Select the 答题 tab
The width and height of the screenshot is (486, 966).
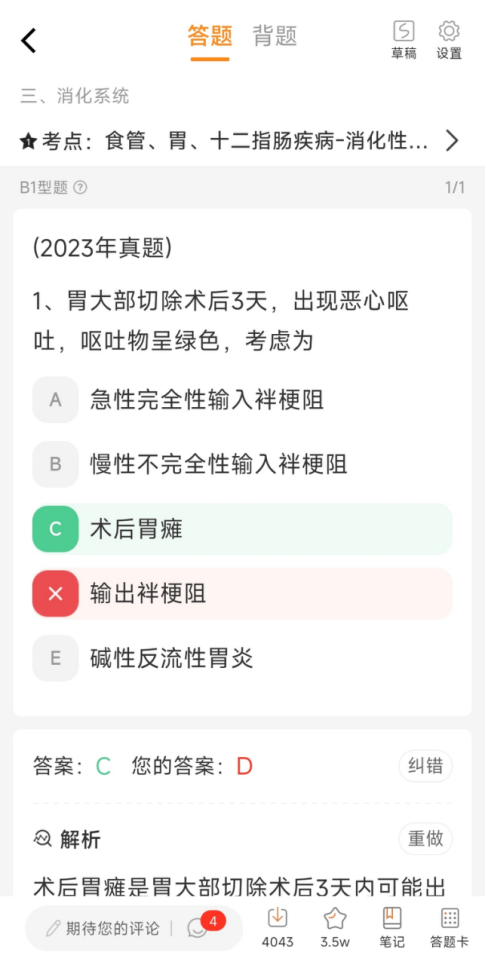210,36
